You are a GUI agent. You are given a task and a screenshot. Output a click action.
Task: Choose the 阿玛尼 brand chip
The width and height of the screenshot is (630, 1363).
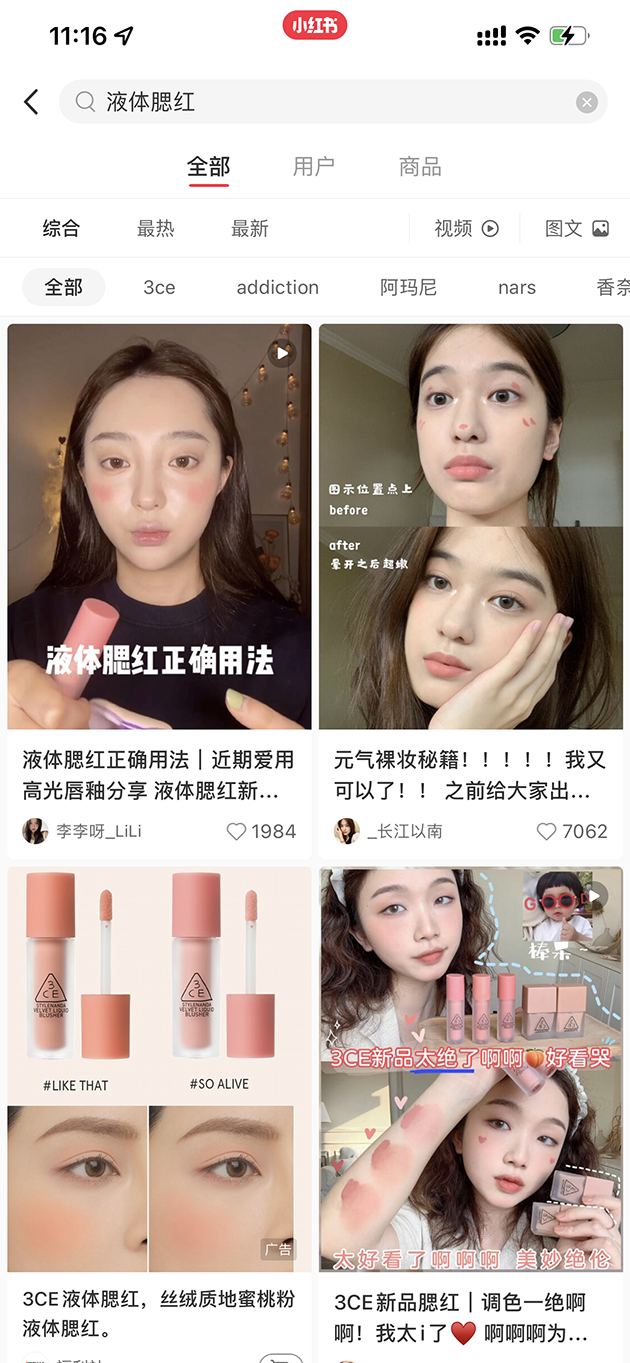pos(408,288)
